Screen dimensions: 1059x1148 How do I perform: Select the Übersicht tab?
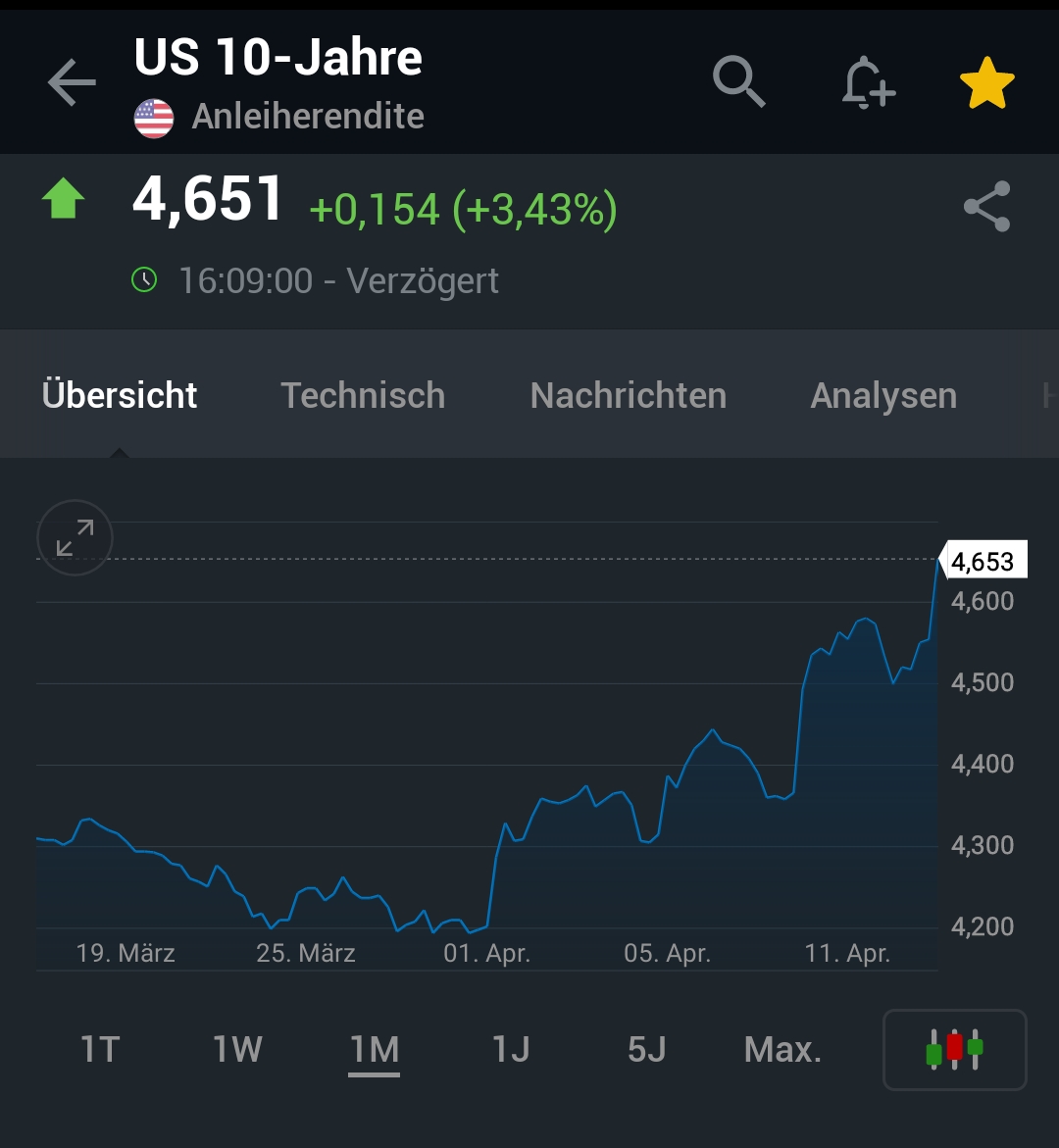[x=119, y=394]
